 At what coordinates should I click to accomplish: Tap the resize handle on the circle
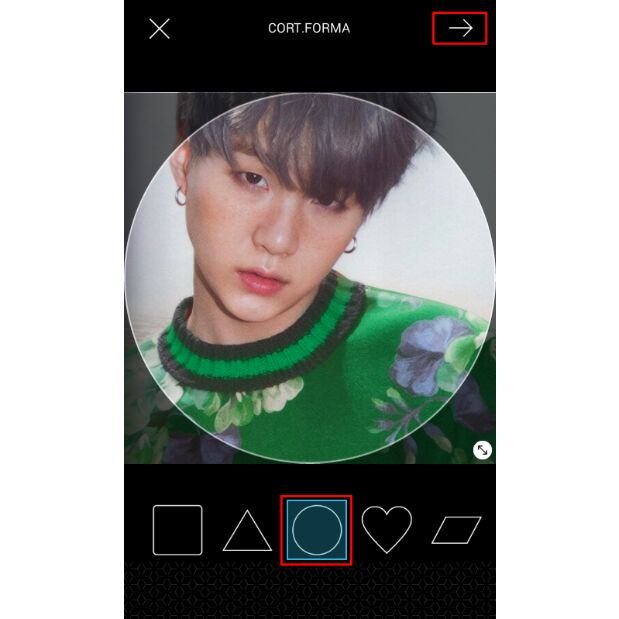point(482,450)
